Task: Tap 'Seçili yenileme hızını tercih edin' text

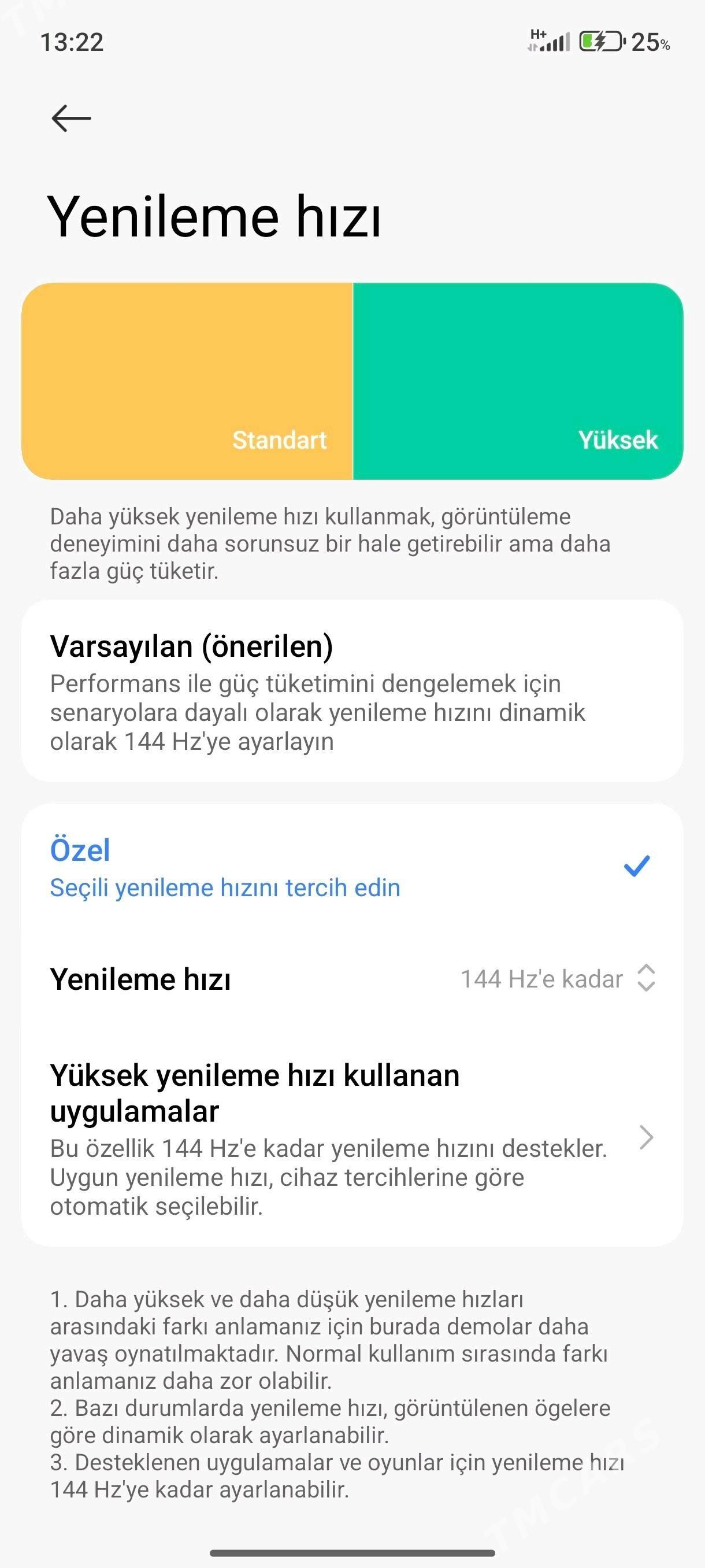Action: [x=225, y=889]
